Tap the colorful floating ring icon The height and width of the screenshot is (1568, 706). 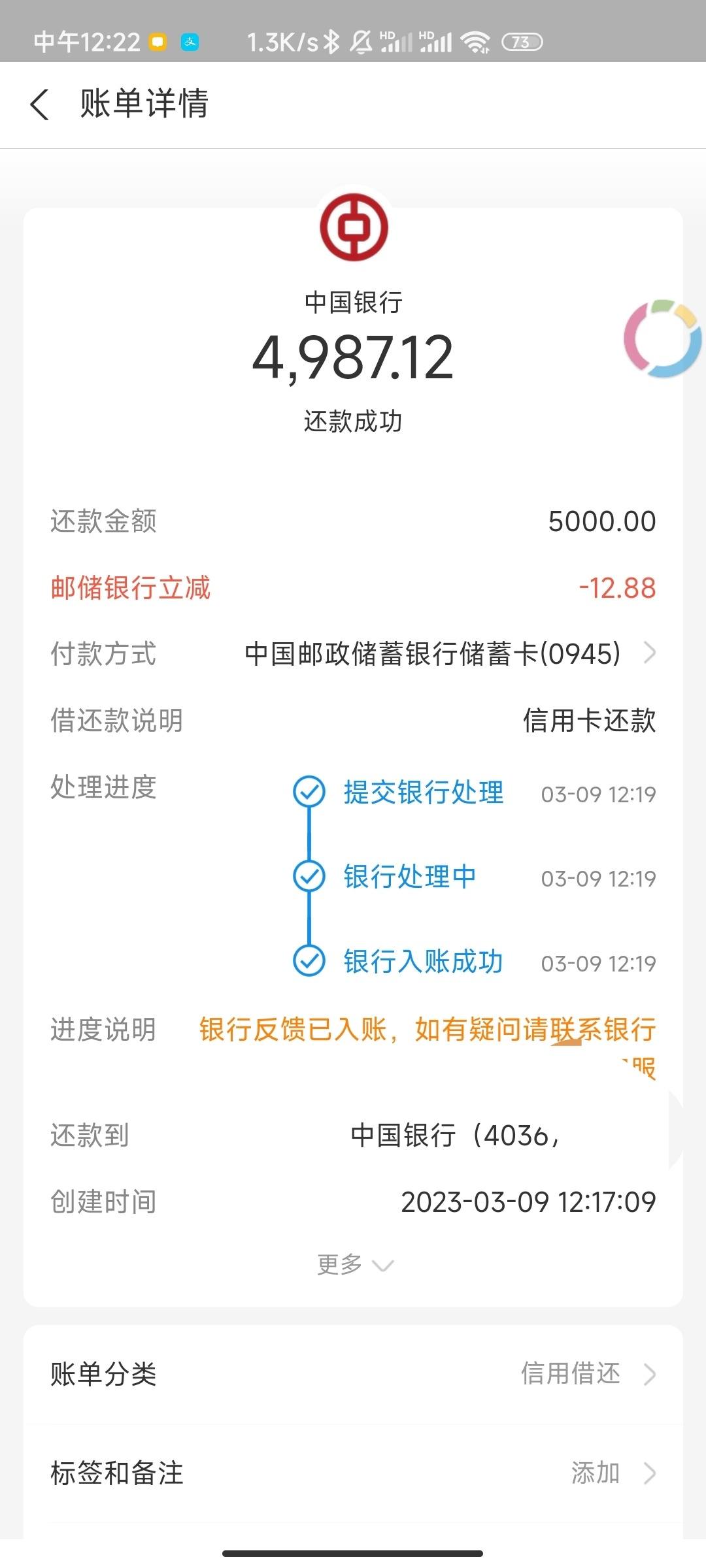click(x=663, y=338)
